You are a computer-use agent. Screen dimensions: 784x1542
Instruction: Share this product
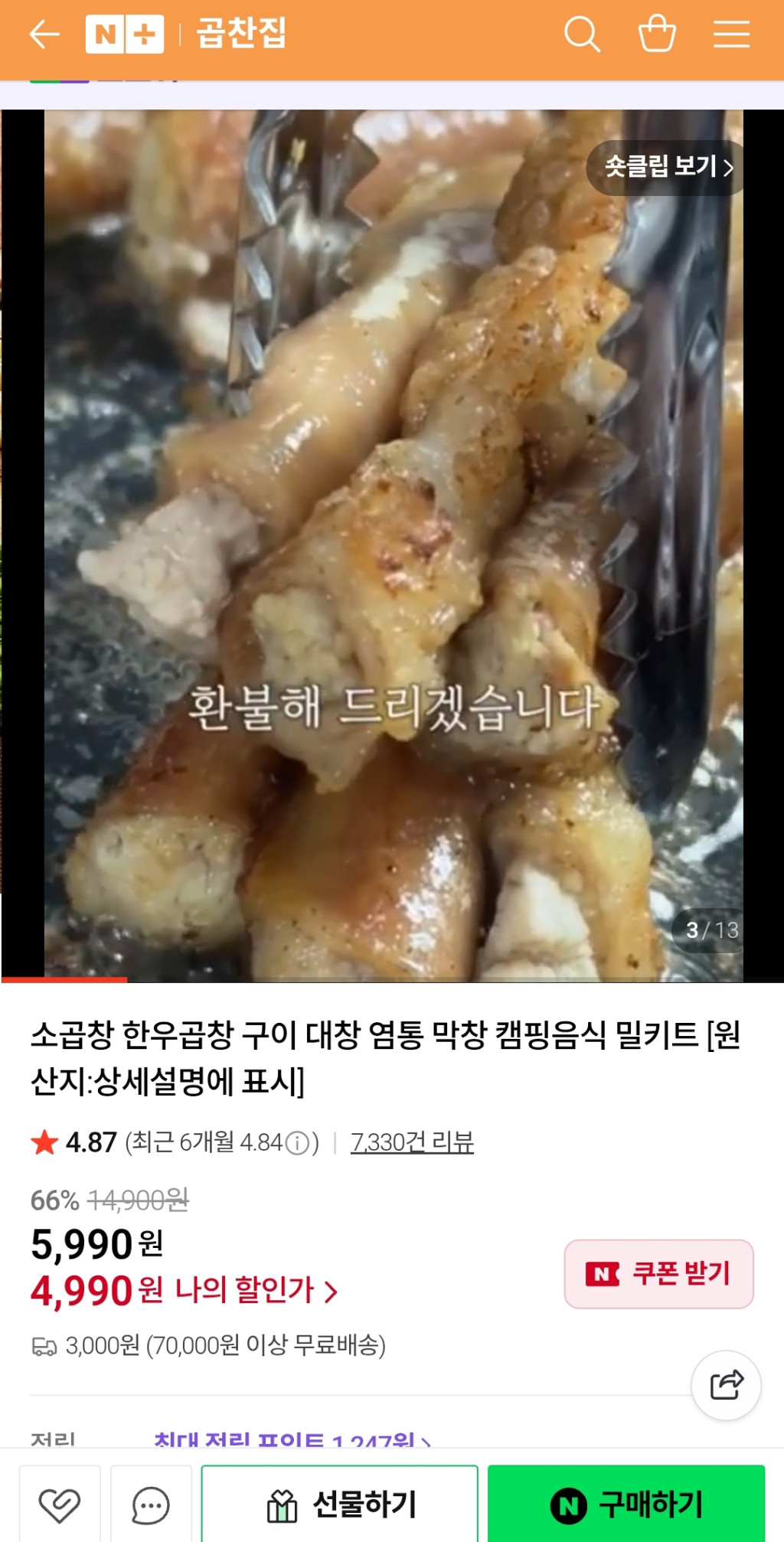pos(726,1385)
